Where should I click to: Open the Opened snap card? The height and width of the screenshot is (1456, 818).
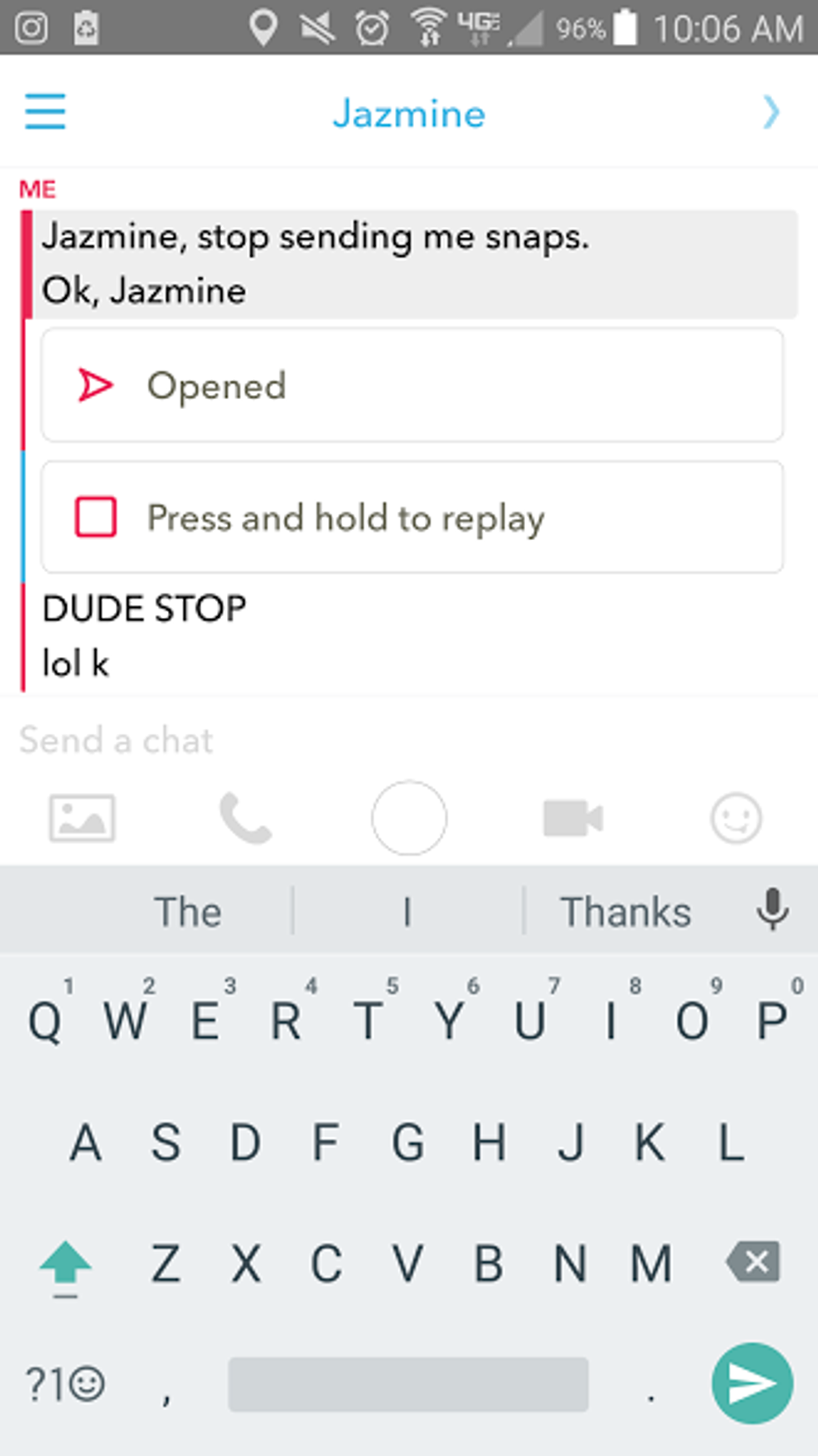pyautogui.click(x=412, y=385)
